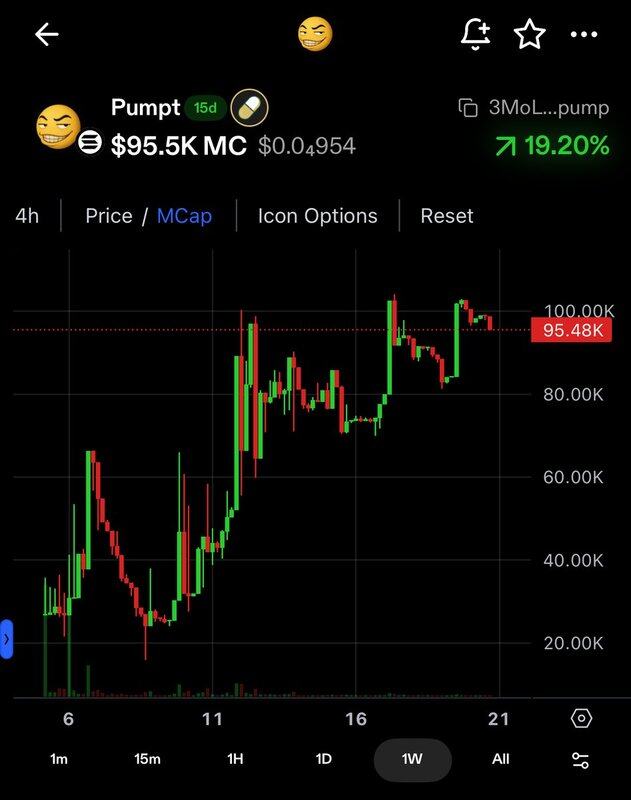This screenshot has height=800, width=631.
Task: Select the 1D time range
Action: [323, 759]
